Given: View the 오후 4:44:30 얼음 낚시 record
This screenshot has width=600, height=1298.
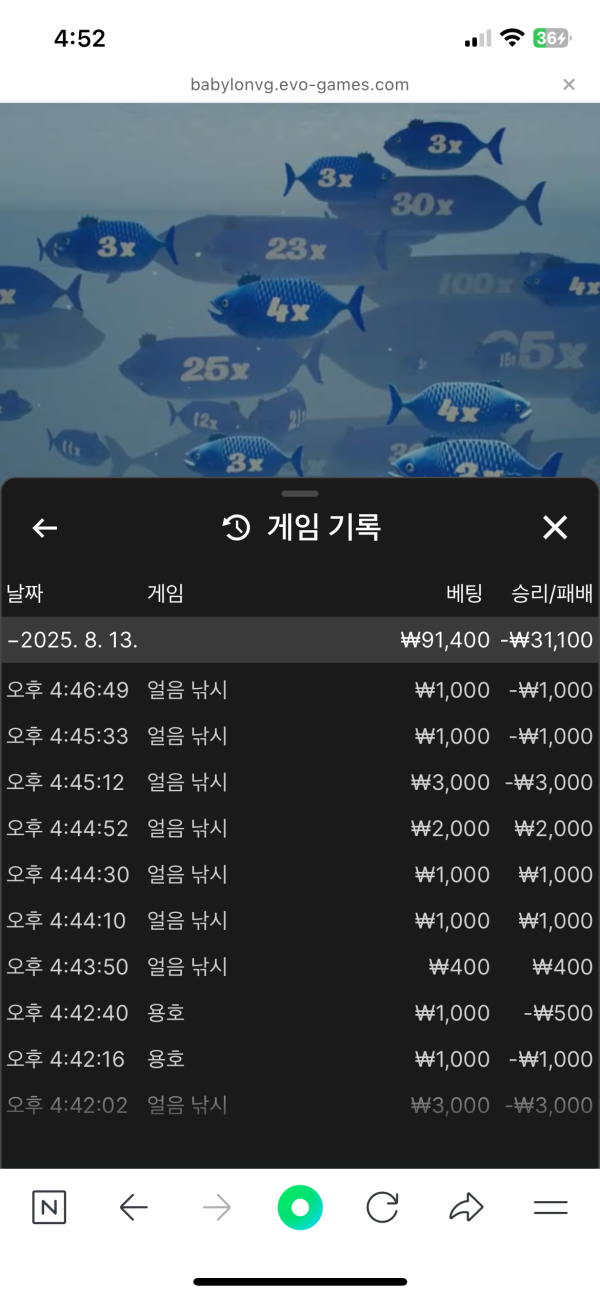Looking at the screenshot, I should pos(300,874).
